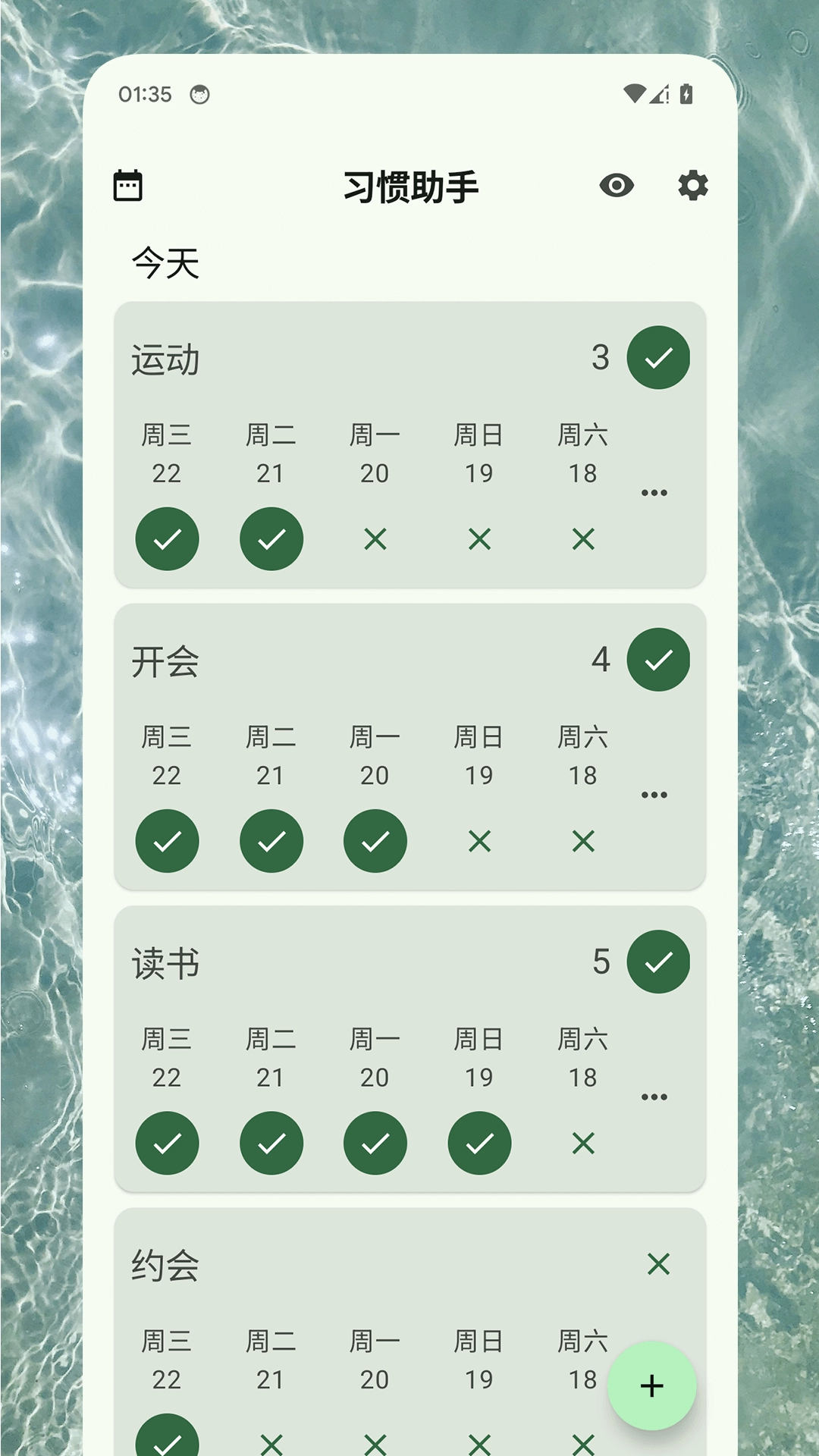Tap the X mark next to 约会

(657, 1263)
